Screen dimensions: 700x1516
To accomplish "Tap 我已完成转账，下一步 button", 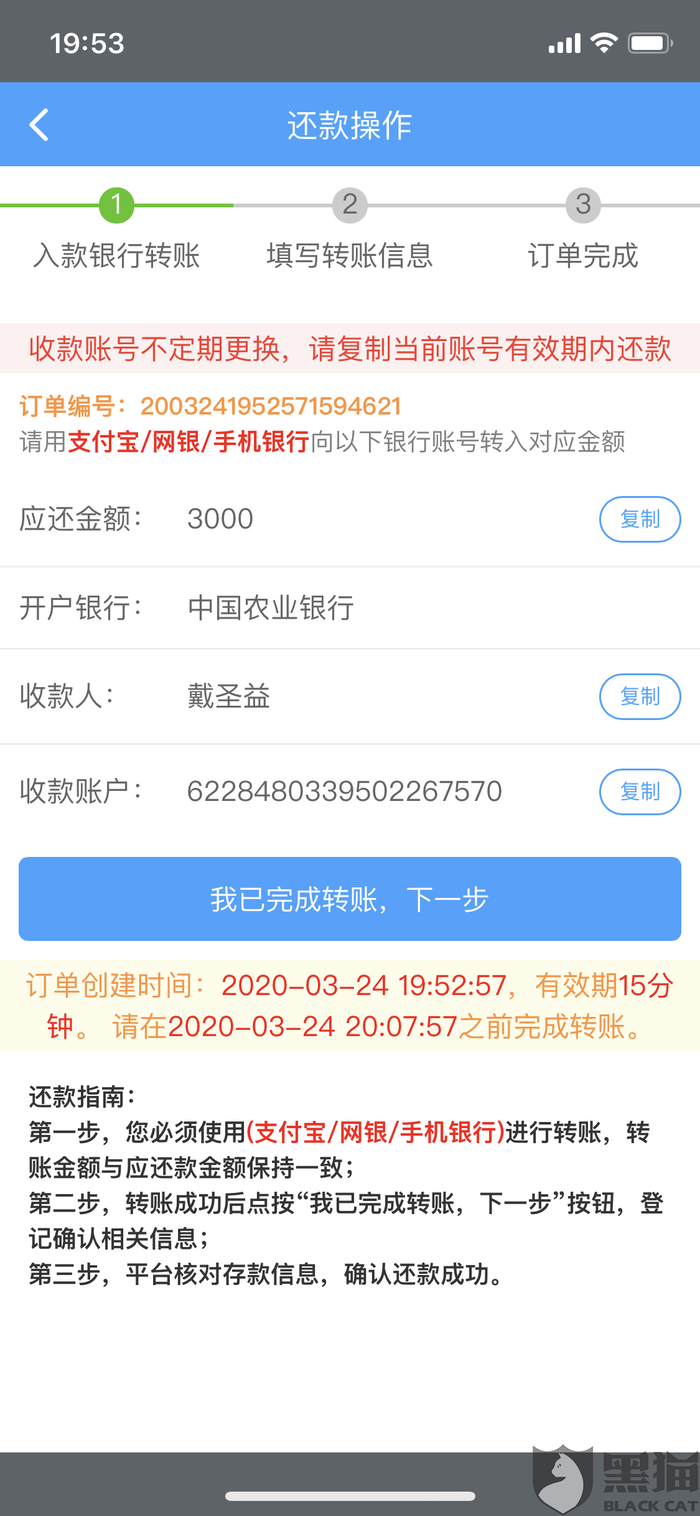I will [x=349, y=899].
